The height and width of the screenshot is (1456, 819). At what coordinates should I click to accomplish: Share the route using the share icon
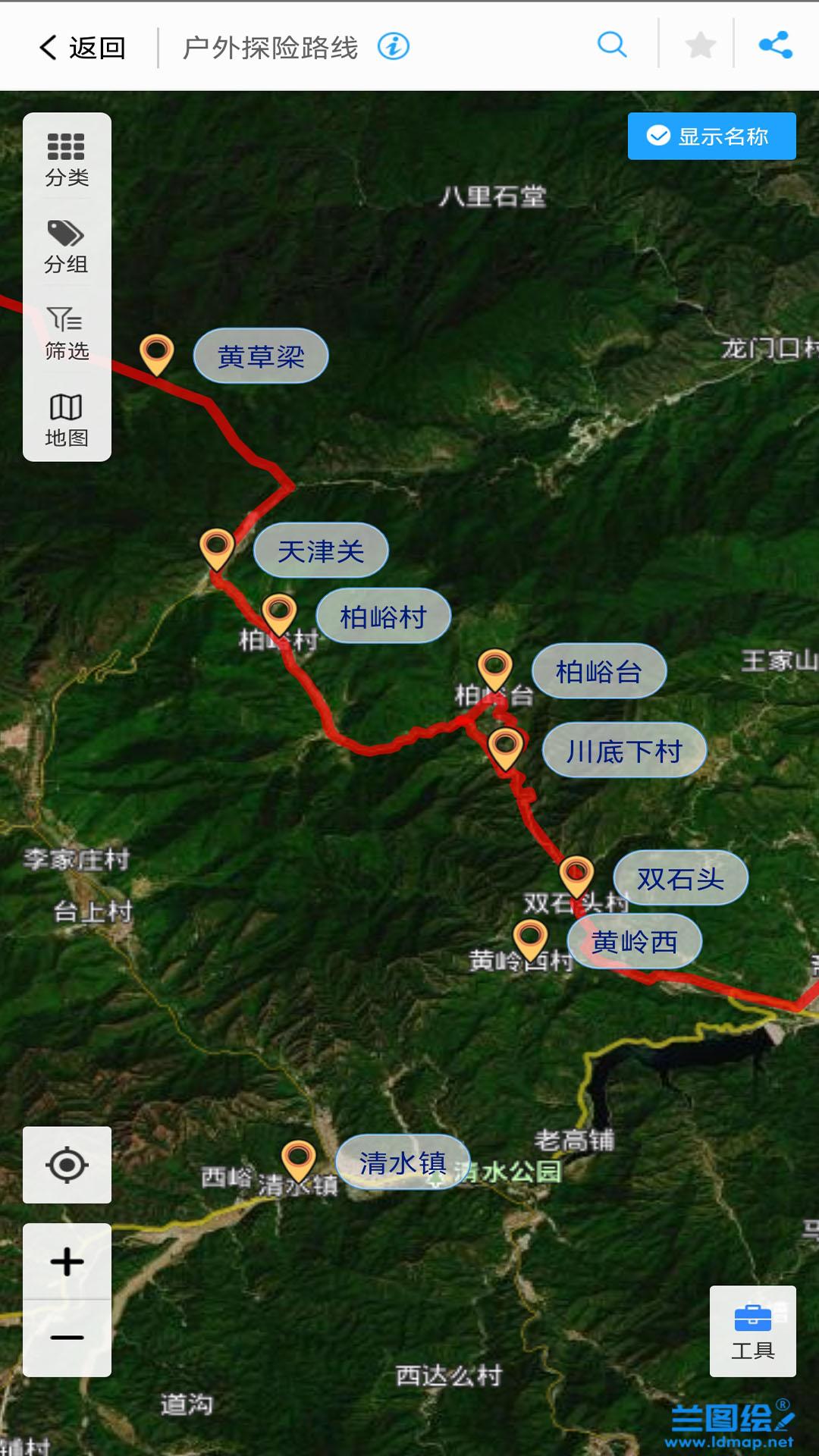coord(775,45)
